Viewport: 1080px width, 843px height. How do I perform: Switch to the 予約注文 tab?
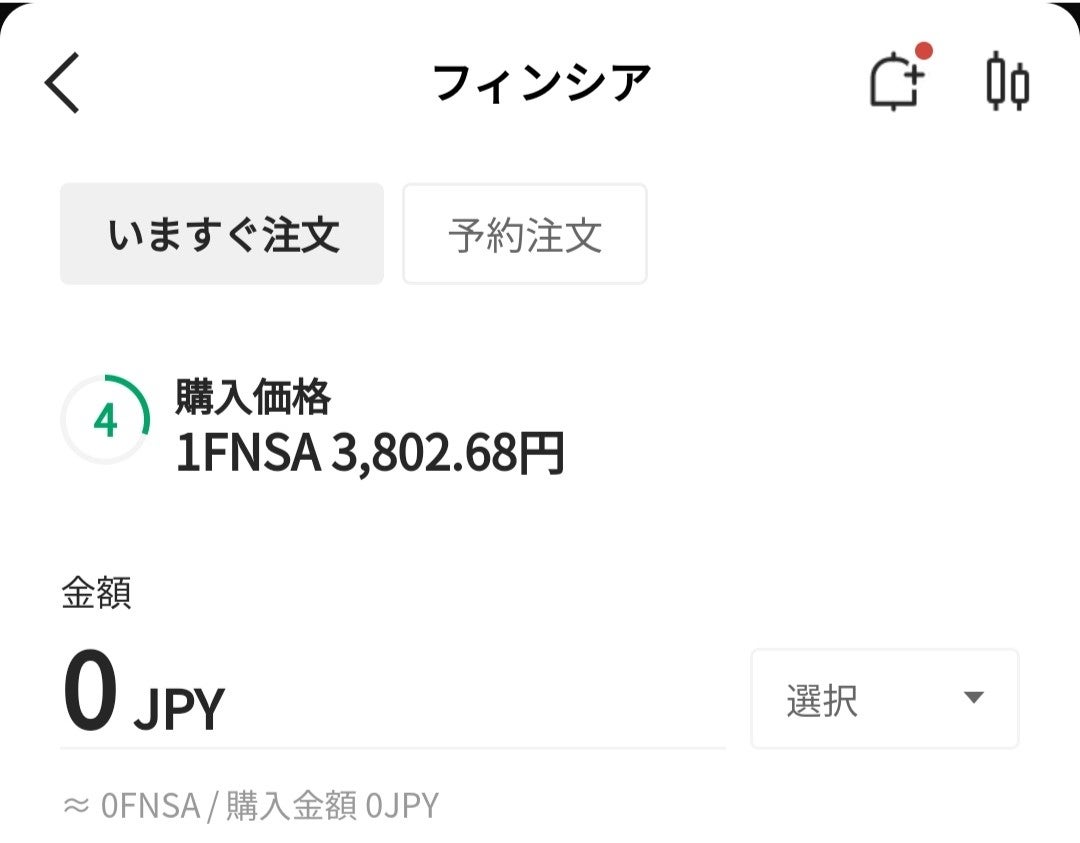point(525,234)
